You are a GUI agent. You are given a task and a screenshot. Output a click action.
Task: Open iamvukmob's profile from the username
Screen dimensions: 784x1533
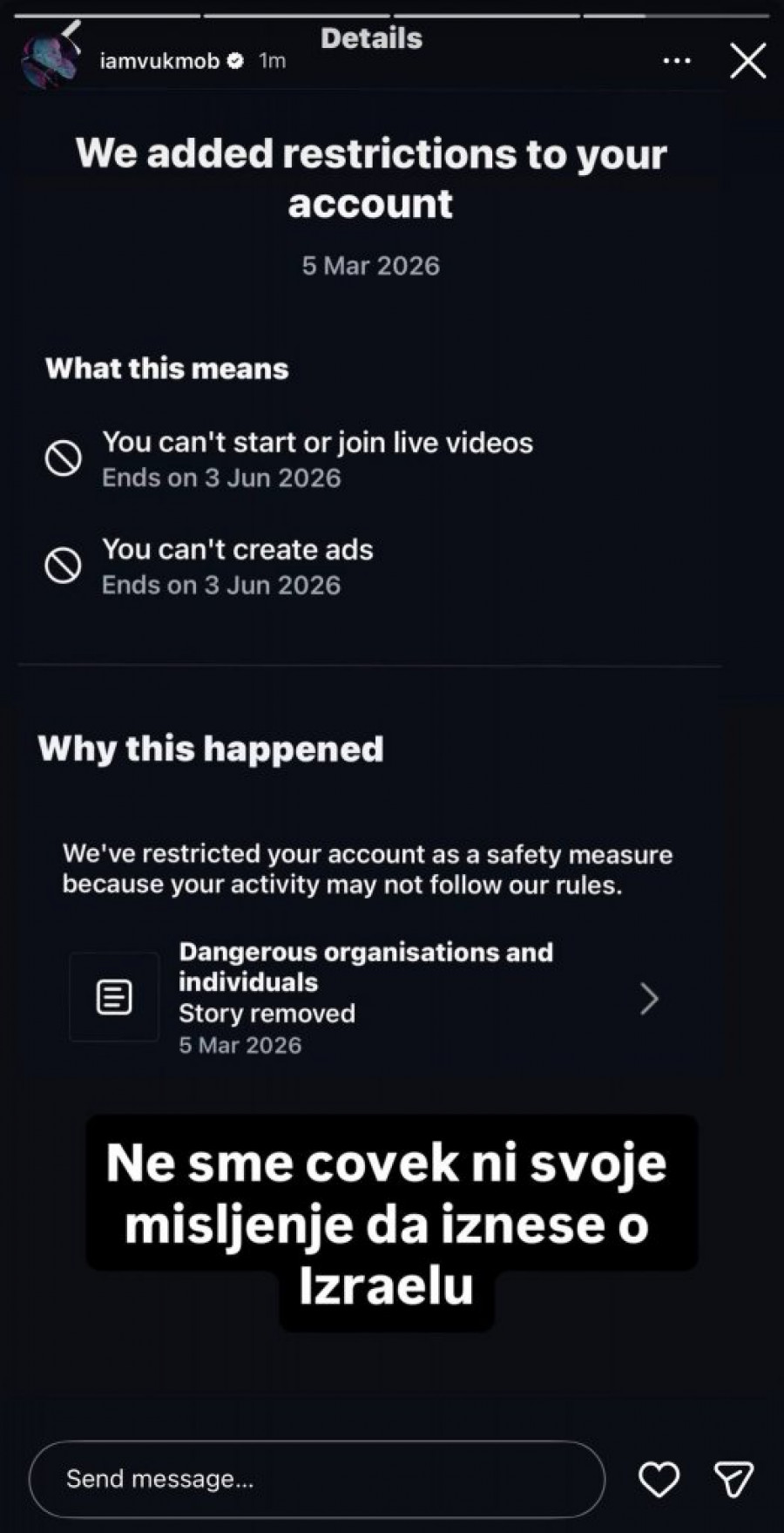point(159,61)
